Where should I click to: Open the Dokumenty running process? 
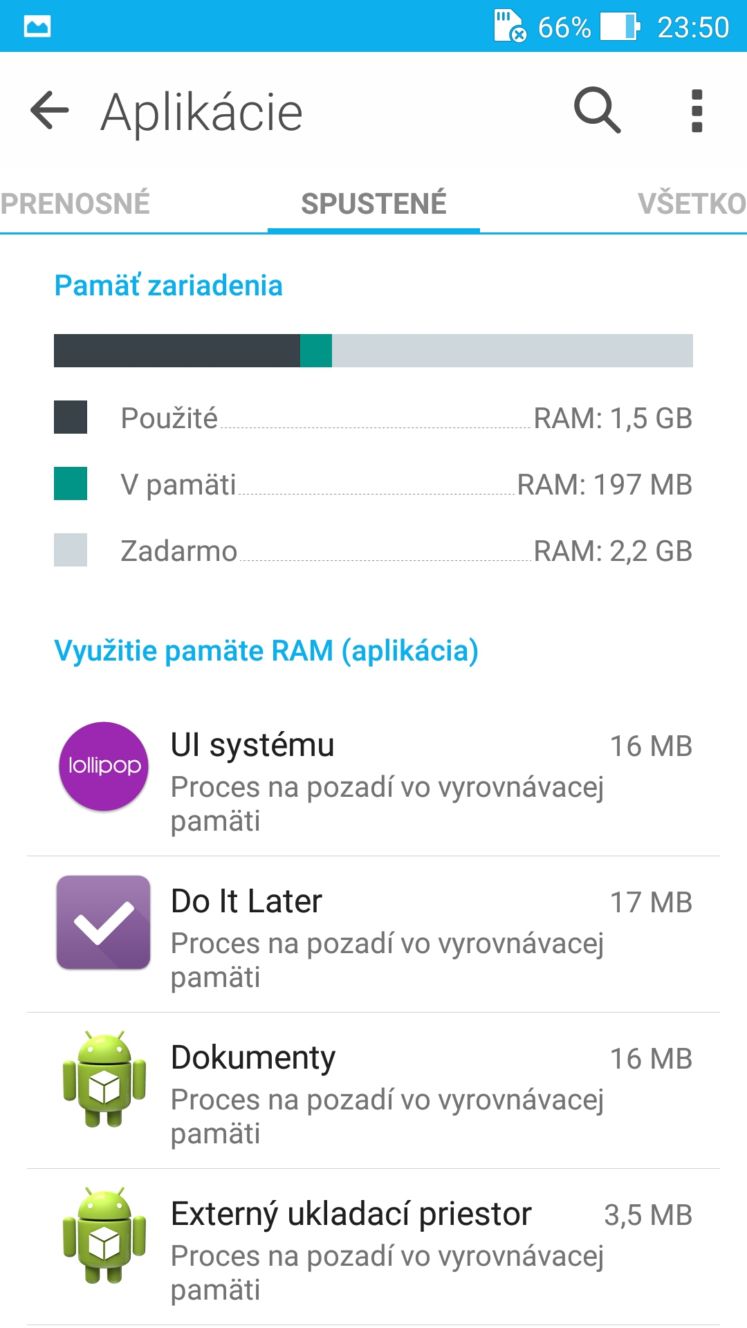tap(373, 1090)
